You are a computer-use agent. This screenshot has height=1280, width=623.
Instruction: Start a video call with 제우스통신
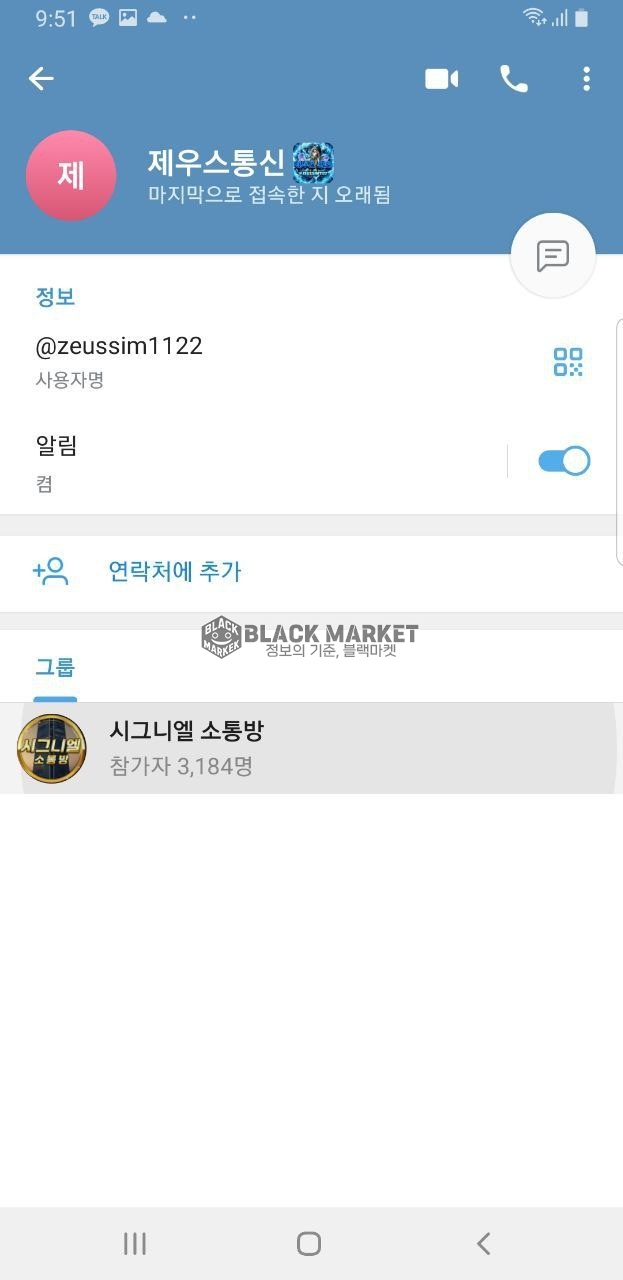tap(441, 79)
